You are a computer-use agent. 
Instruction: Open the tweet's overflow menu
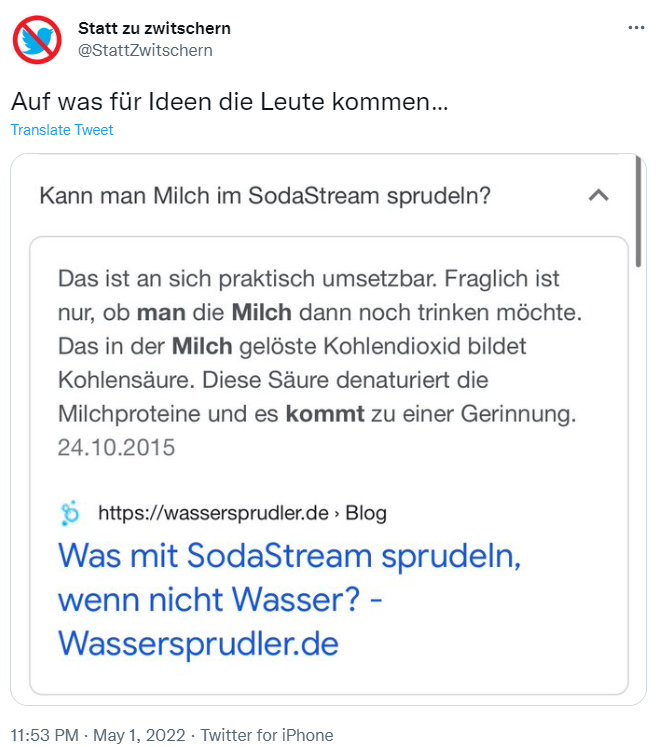(x=636, y=28)
